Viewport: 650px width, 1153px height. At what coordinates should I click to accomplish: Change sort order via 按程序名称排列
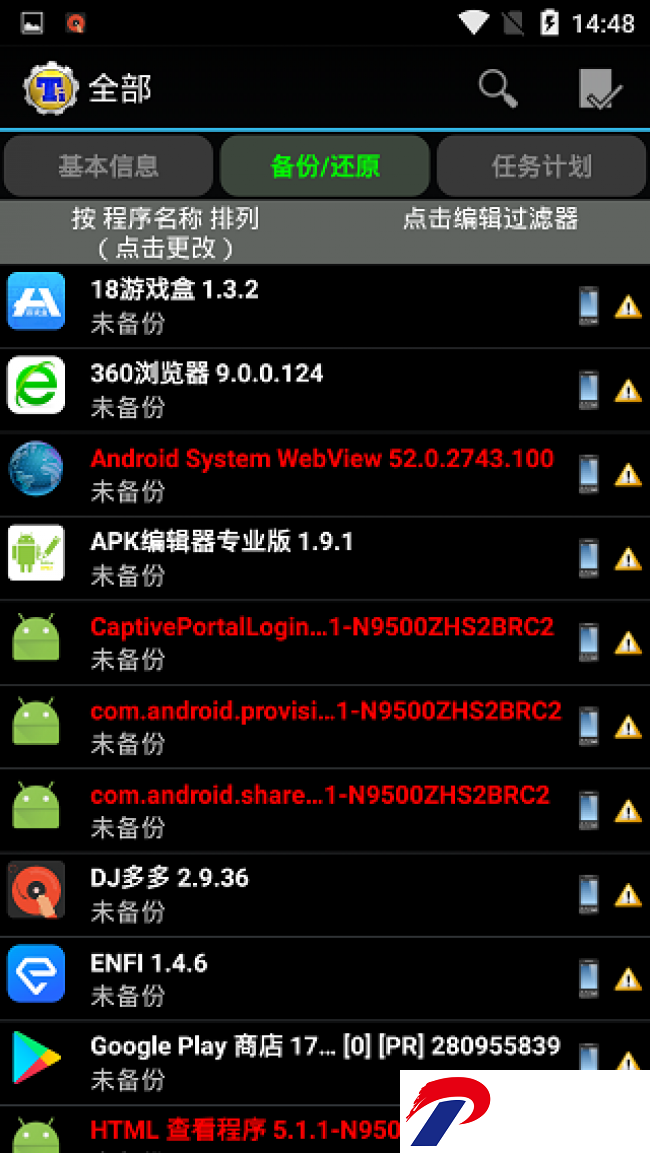tap(165, 232)
